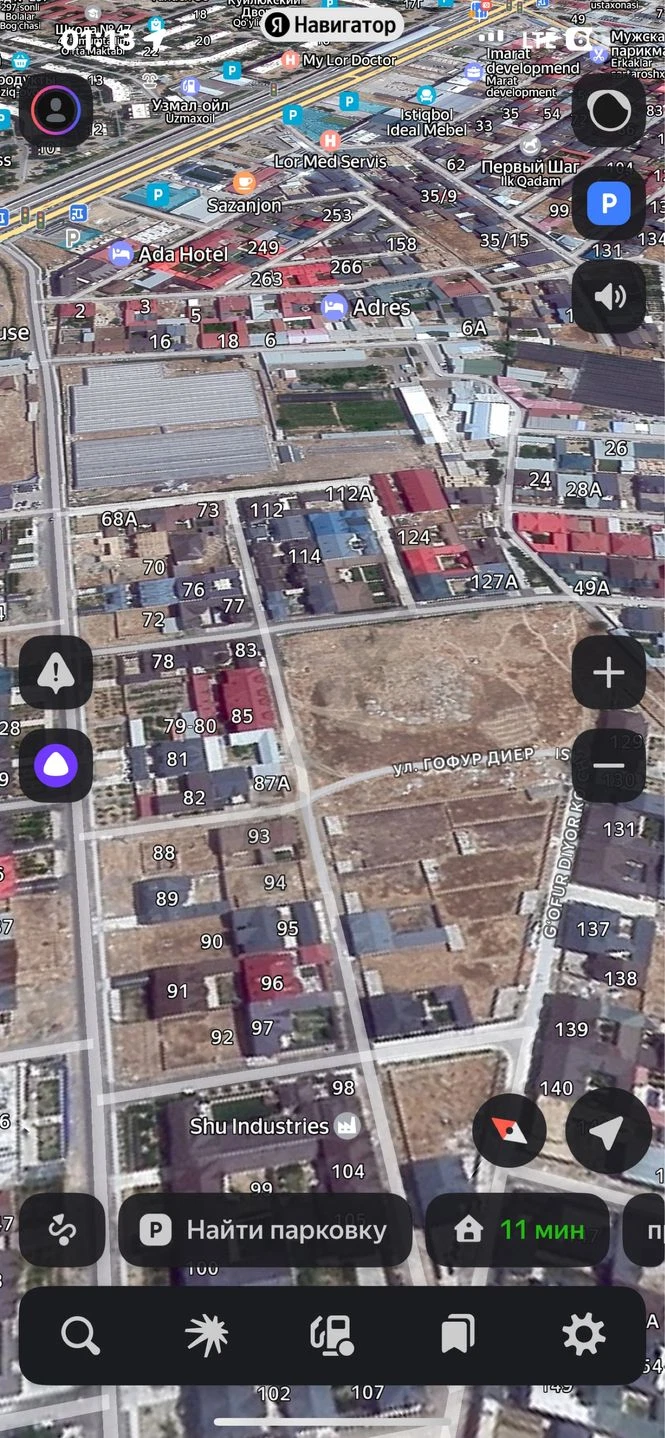Start route home, 11 мин
665x1438 pixels.
[x=517, y=1230]
